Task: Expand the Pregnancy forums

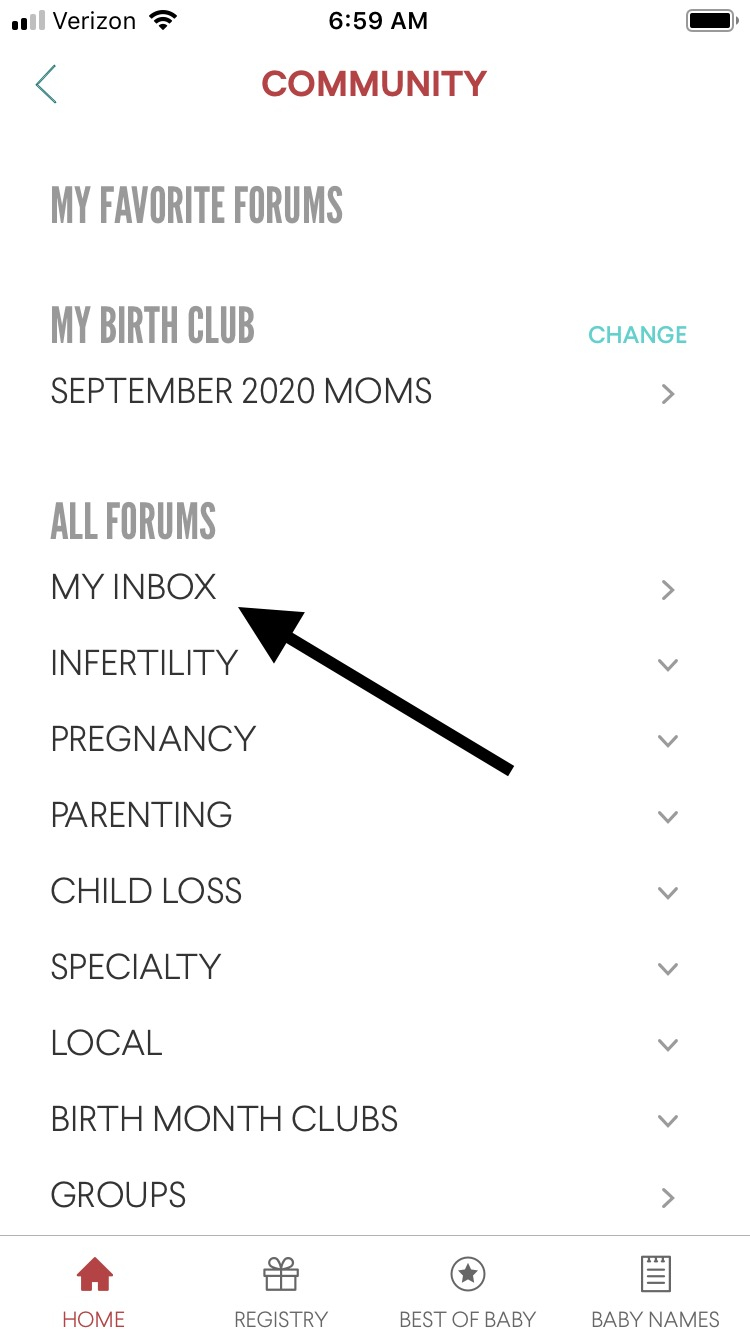Action: 375,739
